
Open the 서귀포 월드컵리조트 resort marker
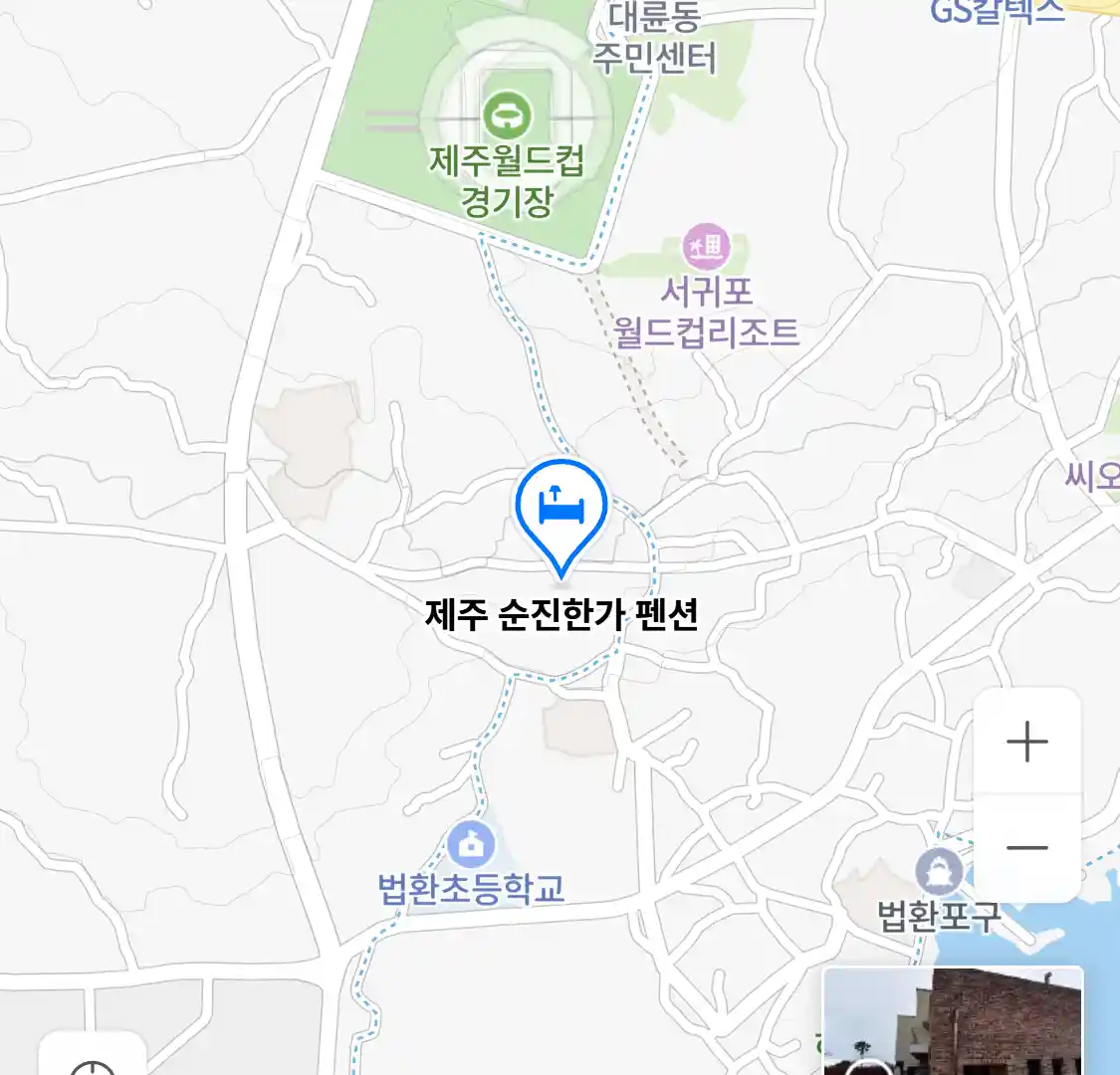coord(706,247)
